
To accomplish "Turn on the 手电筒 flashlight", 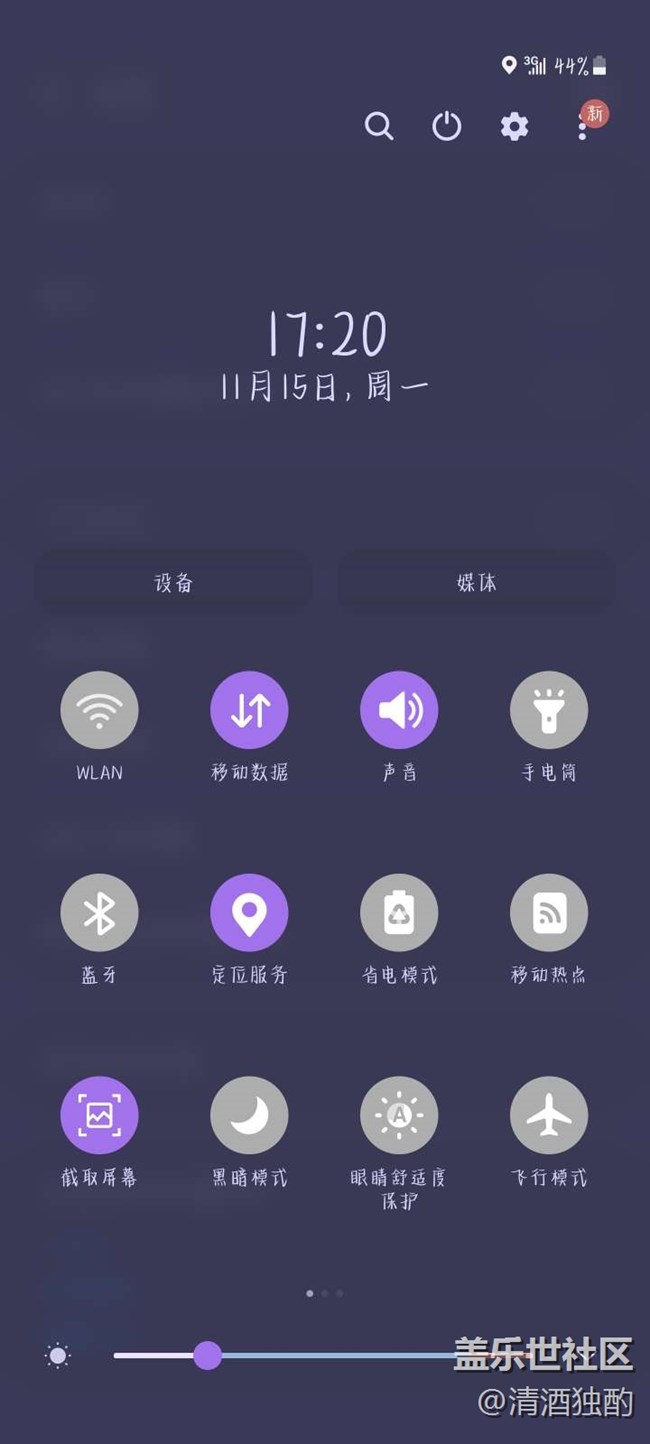I will tap(549, 710).
